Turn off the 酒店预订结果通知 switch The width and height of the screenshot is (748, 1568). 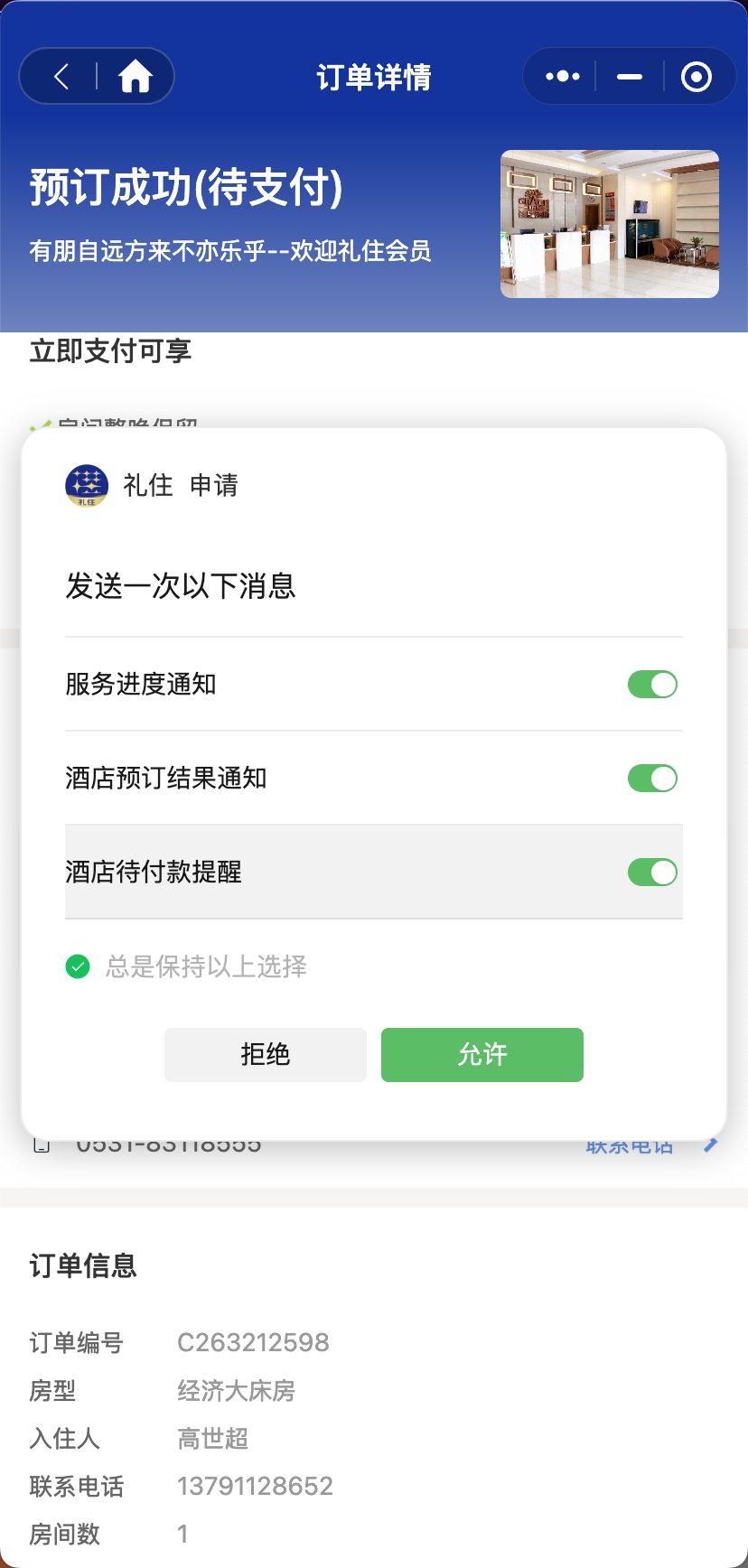[651, 778]
